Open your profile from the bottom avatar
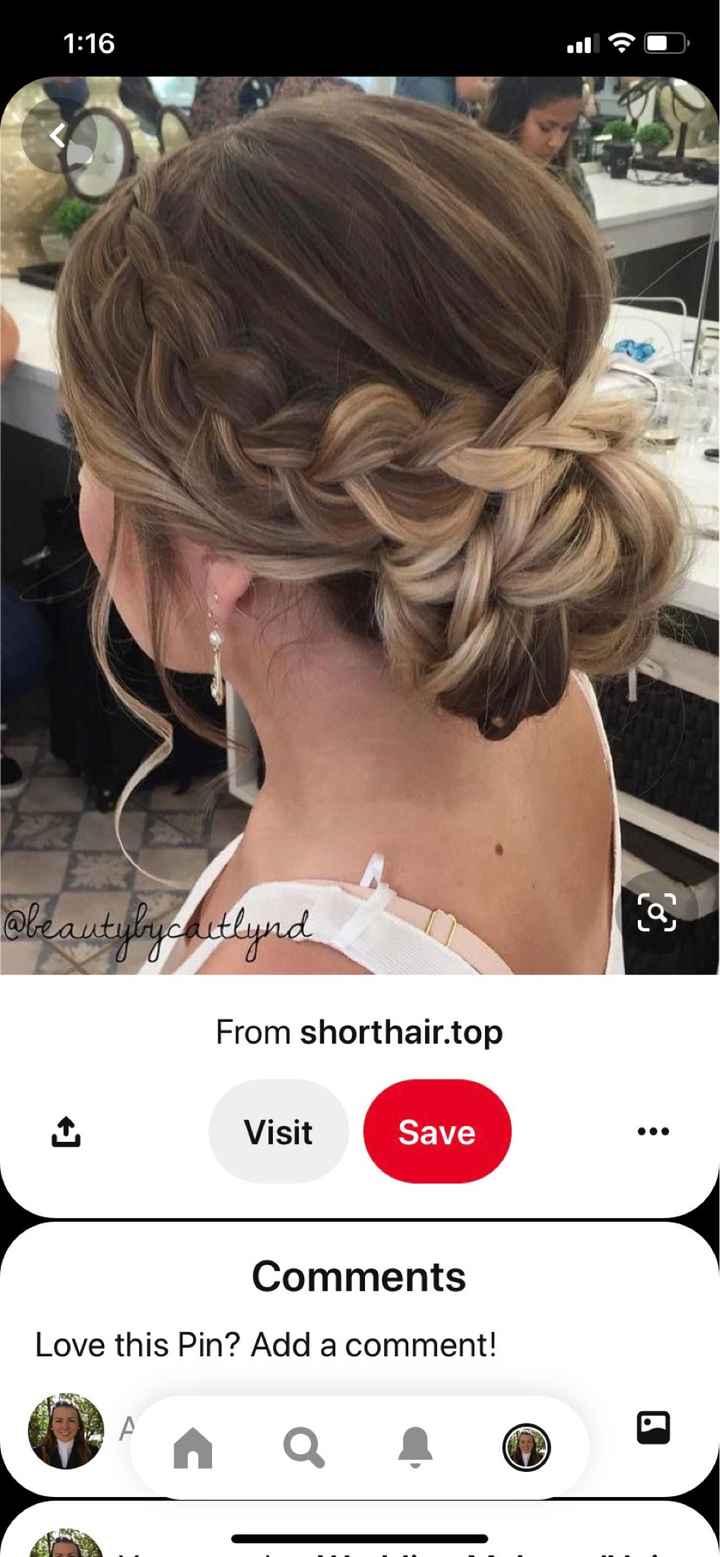The height and width of the screenshot is (1557, 720). click(x=527, y=1447)
